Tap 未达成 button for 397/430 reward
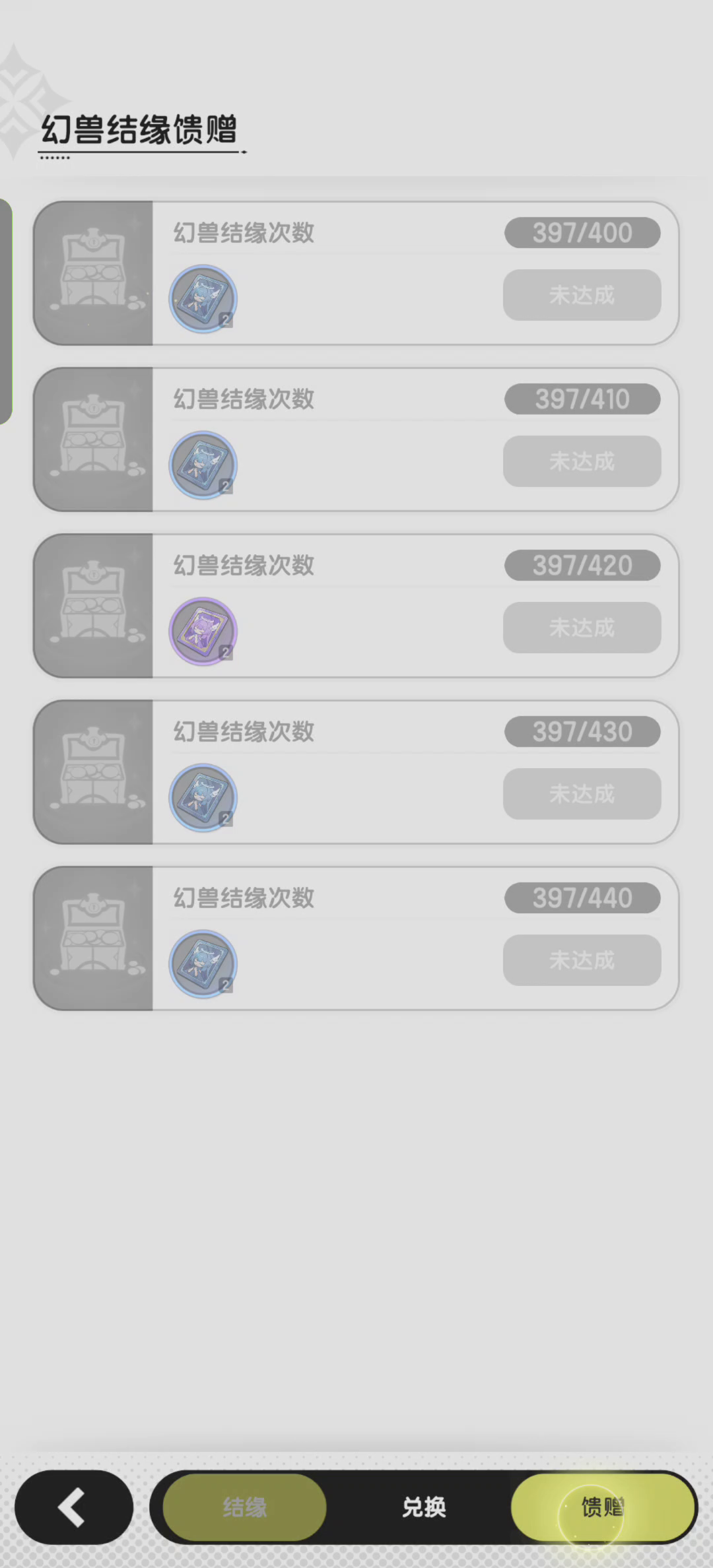 [x=582, y=794]
